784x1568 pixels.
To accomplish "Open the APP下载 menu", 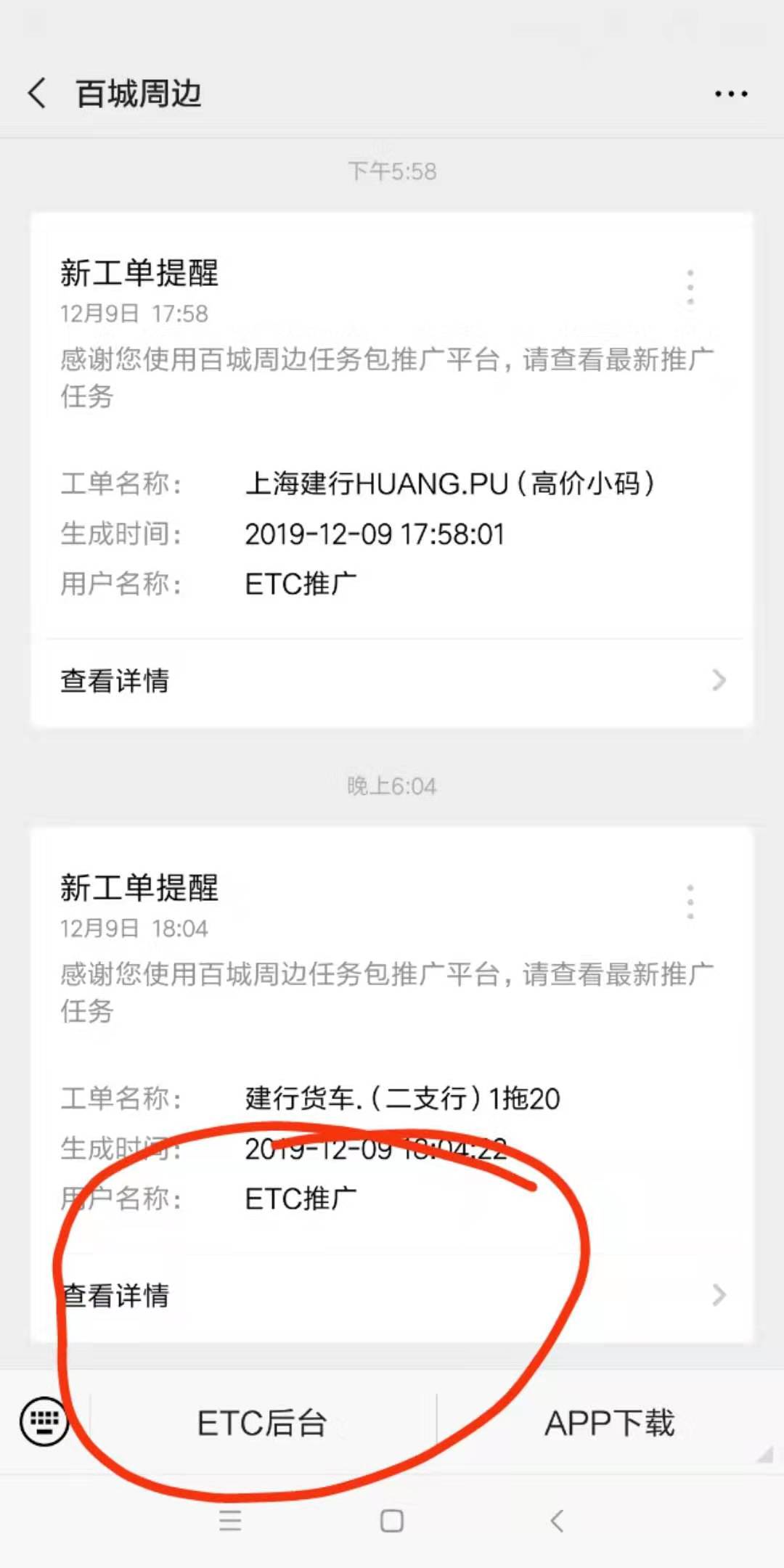I will click(x=610, y=1423).
